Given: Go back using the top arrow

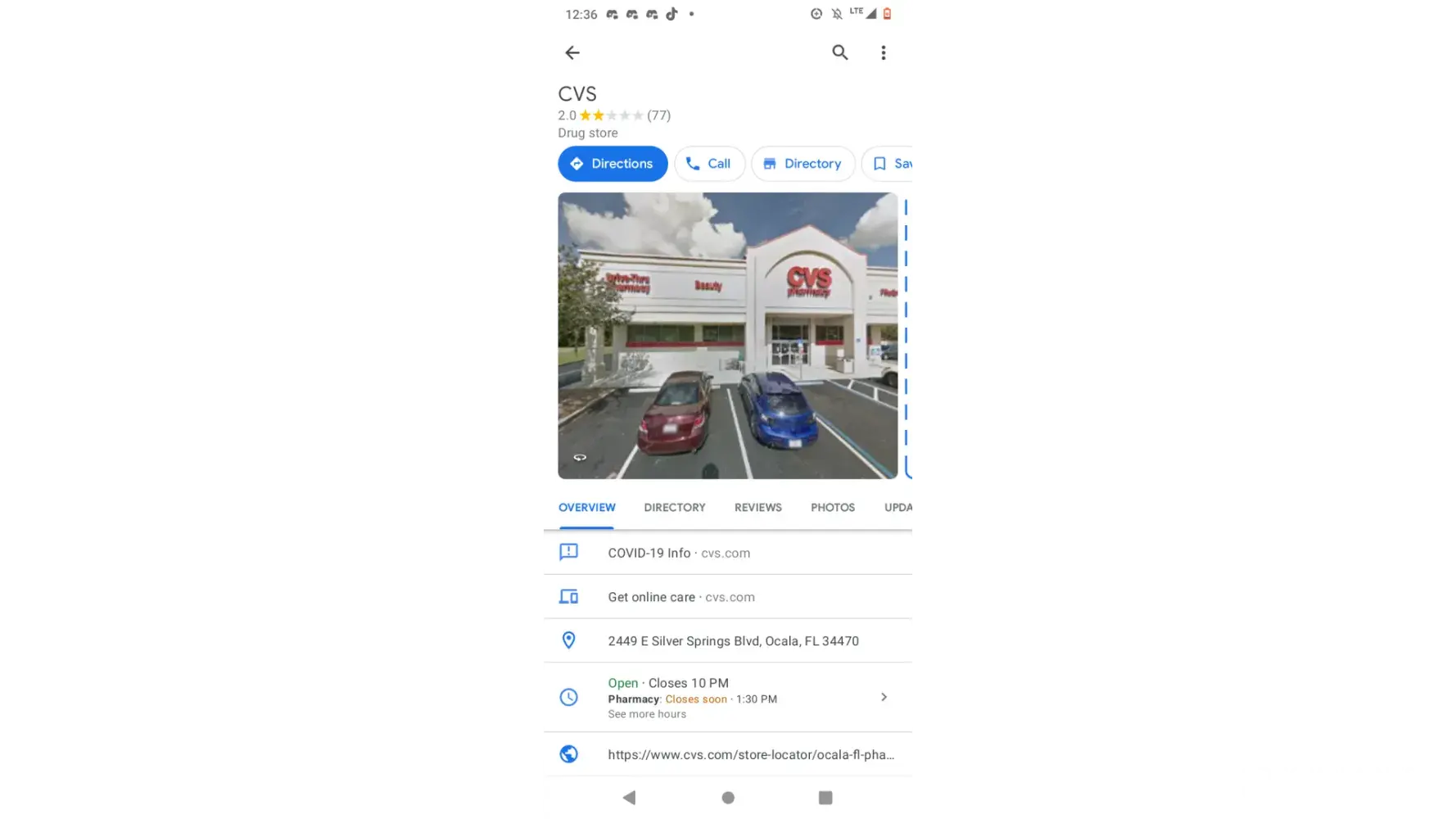Looking at the screenshot, I should tap(572, 53).
